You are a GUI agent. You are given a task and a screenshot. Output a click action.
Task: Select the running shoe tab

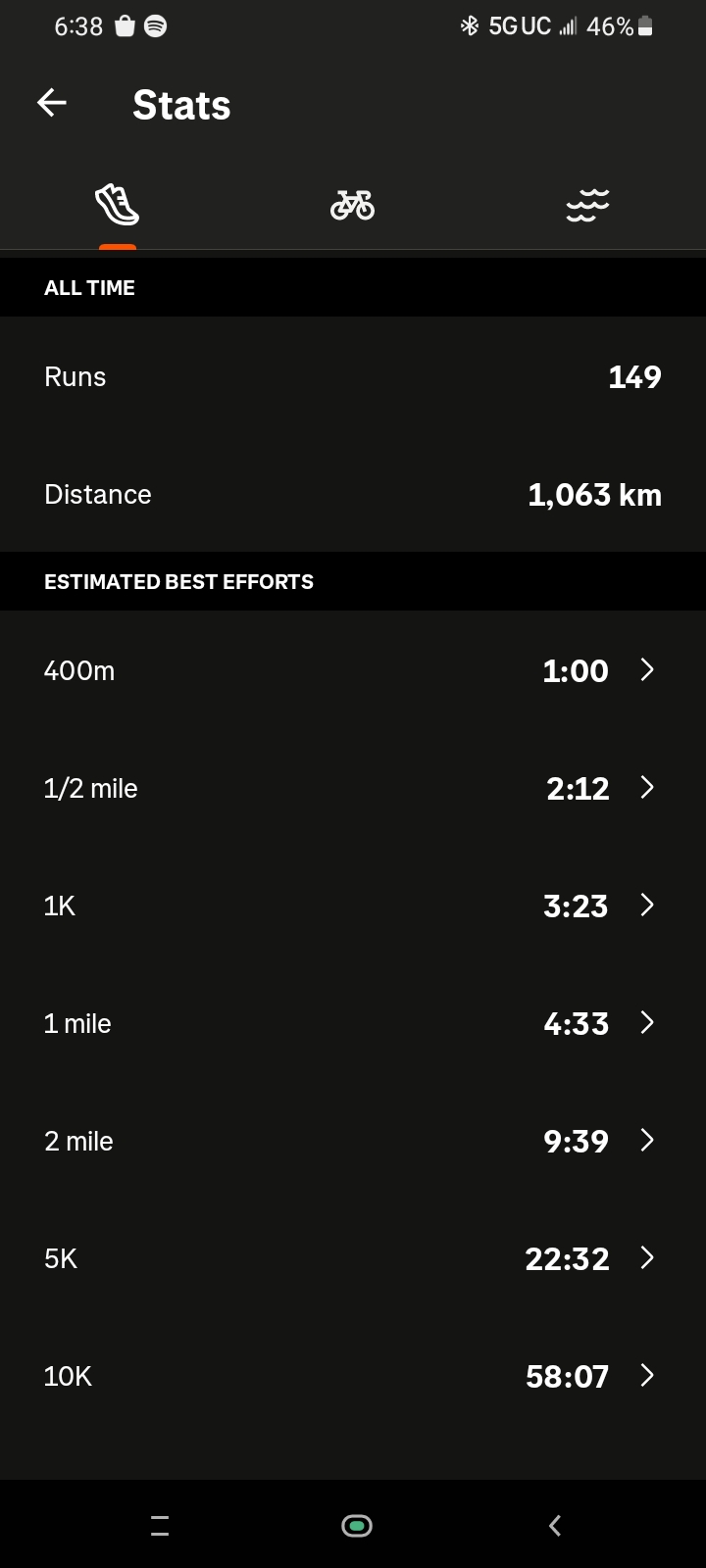coord(117,206)
